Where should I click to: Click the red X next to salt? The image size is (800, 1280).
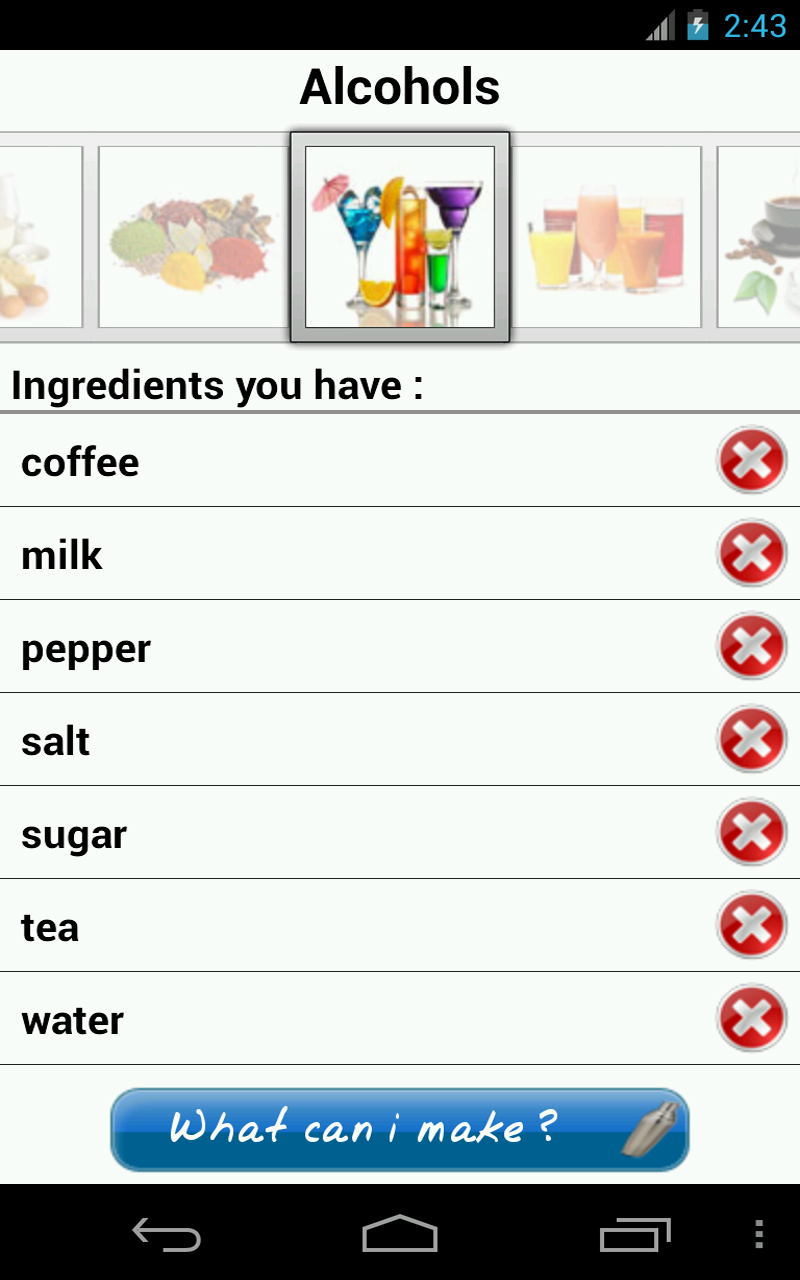(751, 741)
